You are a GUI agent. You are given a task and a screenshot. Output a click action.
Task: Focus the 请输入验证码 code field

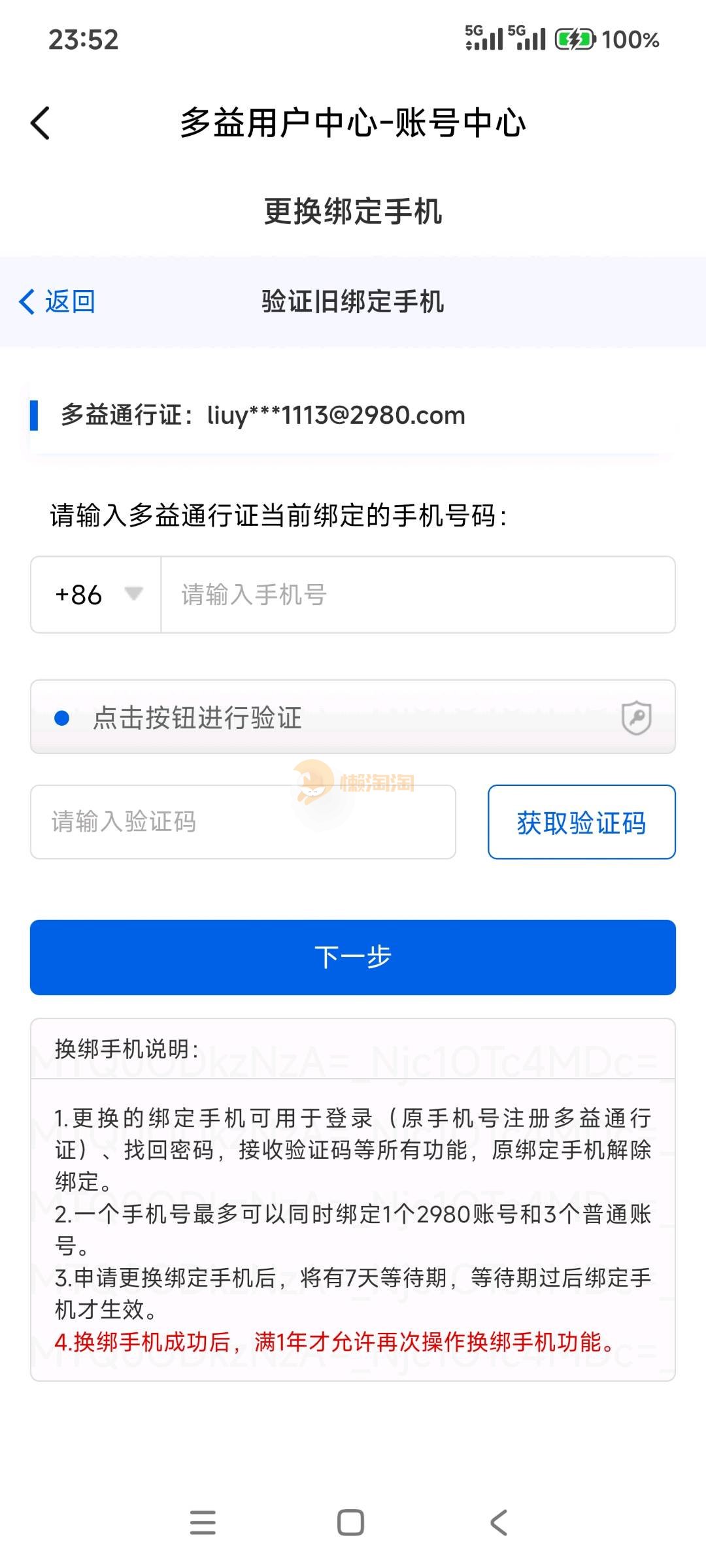pos(243,822)
